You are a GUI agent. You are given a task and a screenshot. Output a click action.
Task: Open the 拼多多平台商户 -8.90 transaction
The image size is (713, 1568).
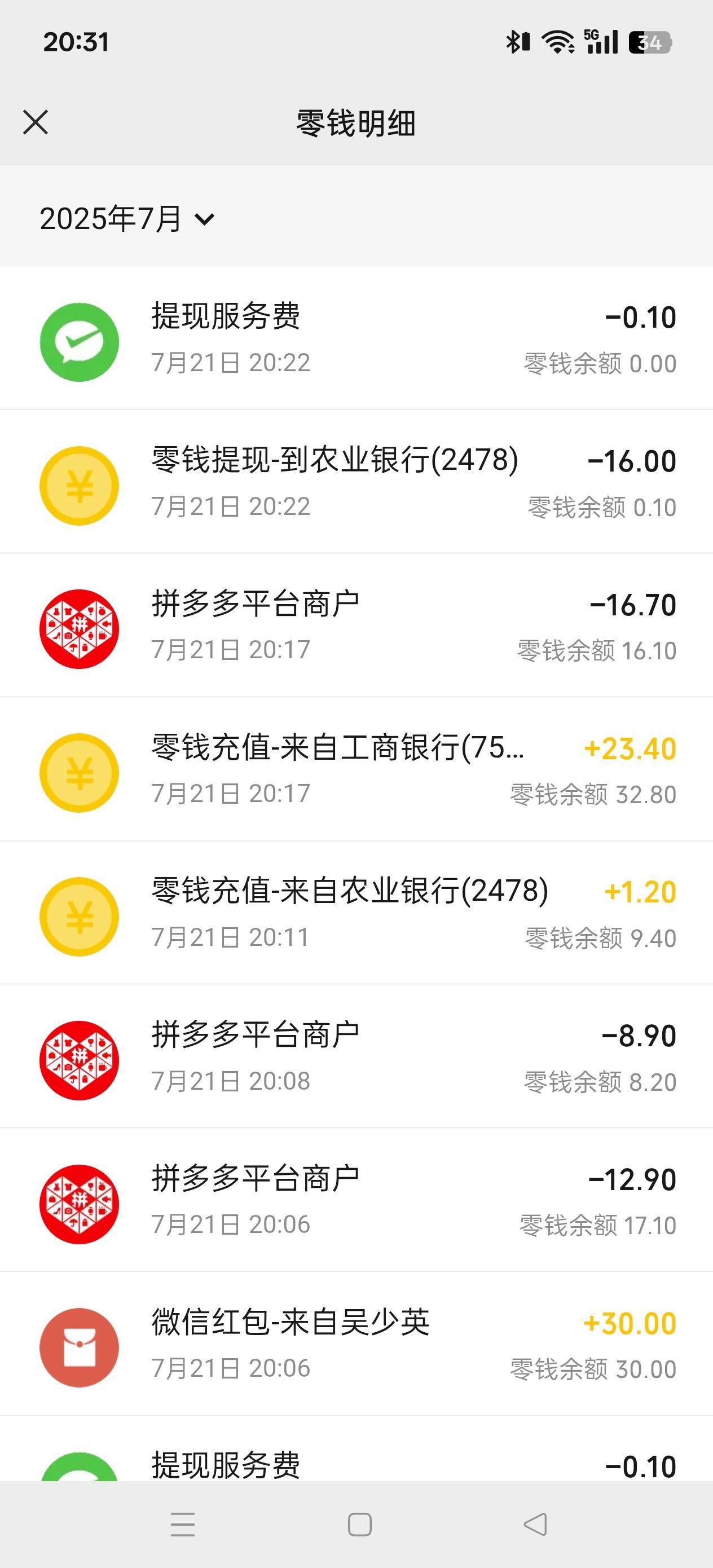356,1056
